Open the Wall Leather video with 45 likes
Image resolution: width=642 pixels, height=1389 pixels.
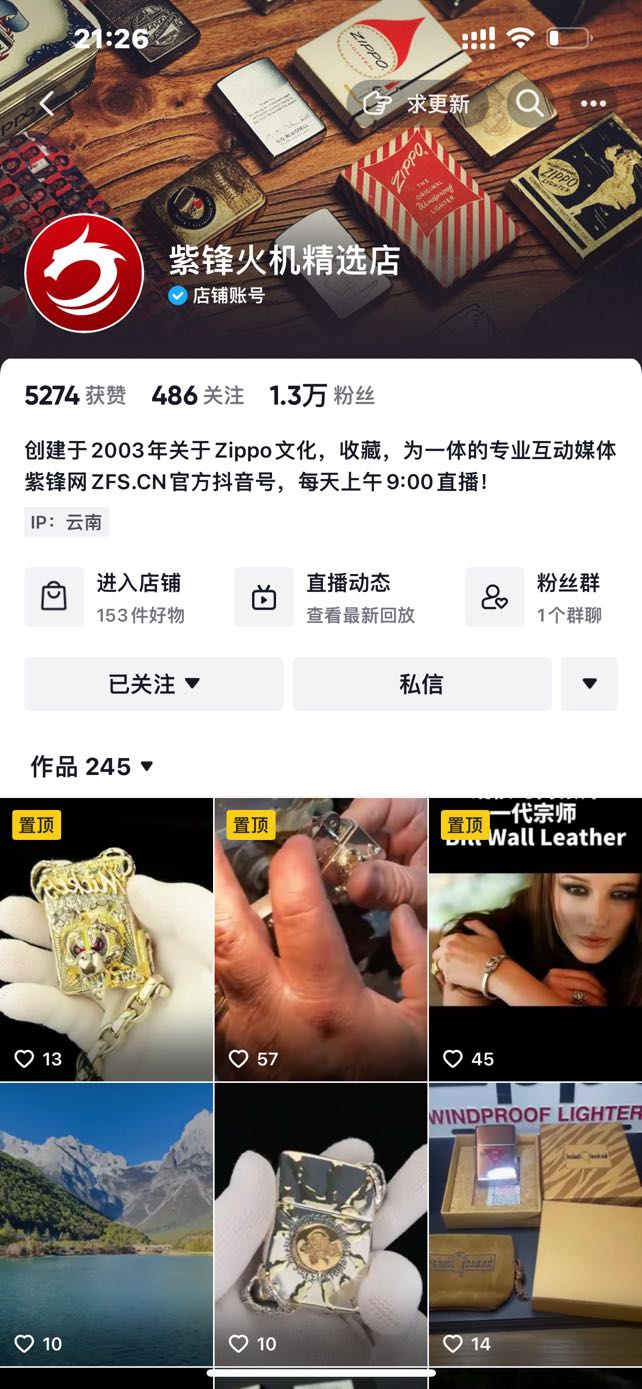[535, 940]
